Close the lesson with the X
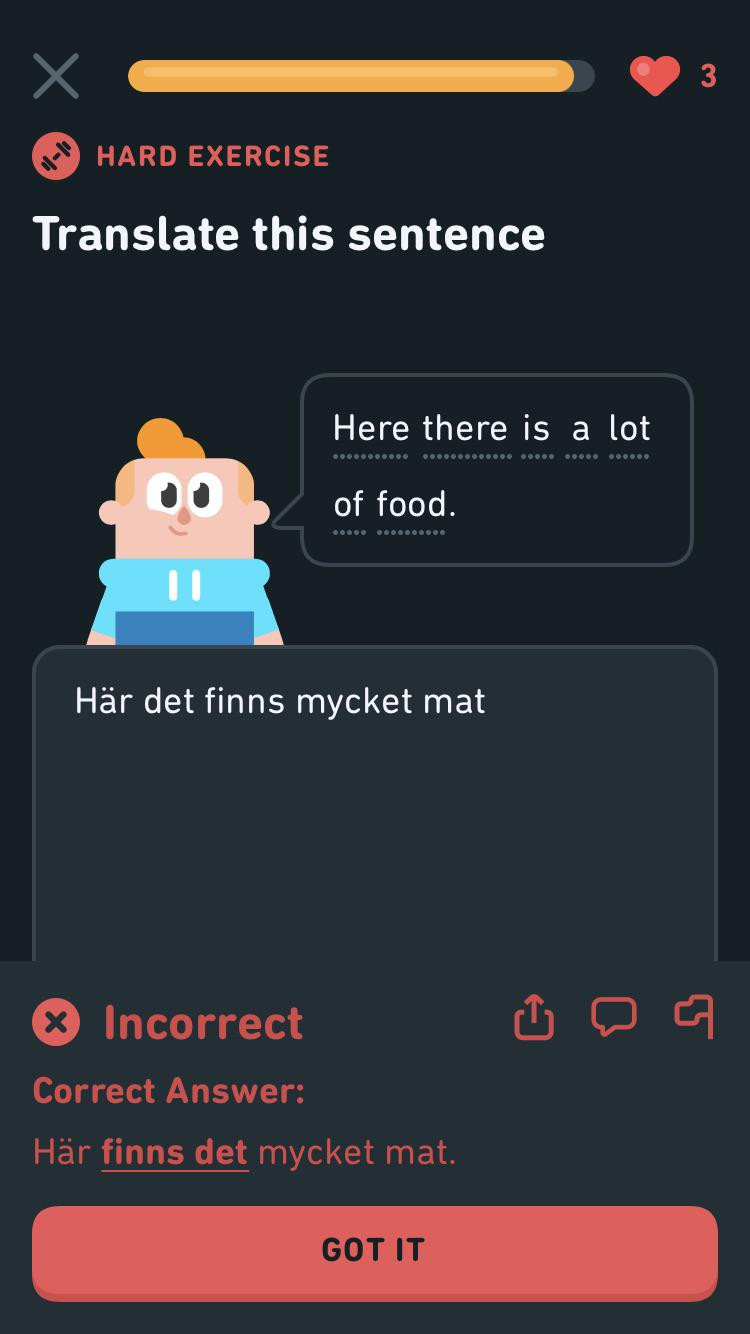750x1334 pixels. (x=56, y=76)
